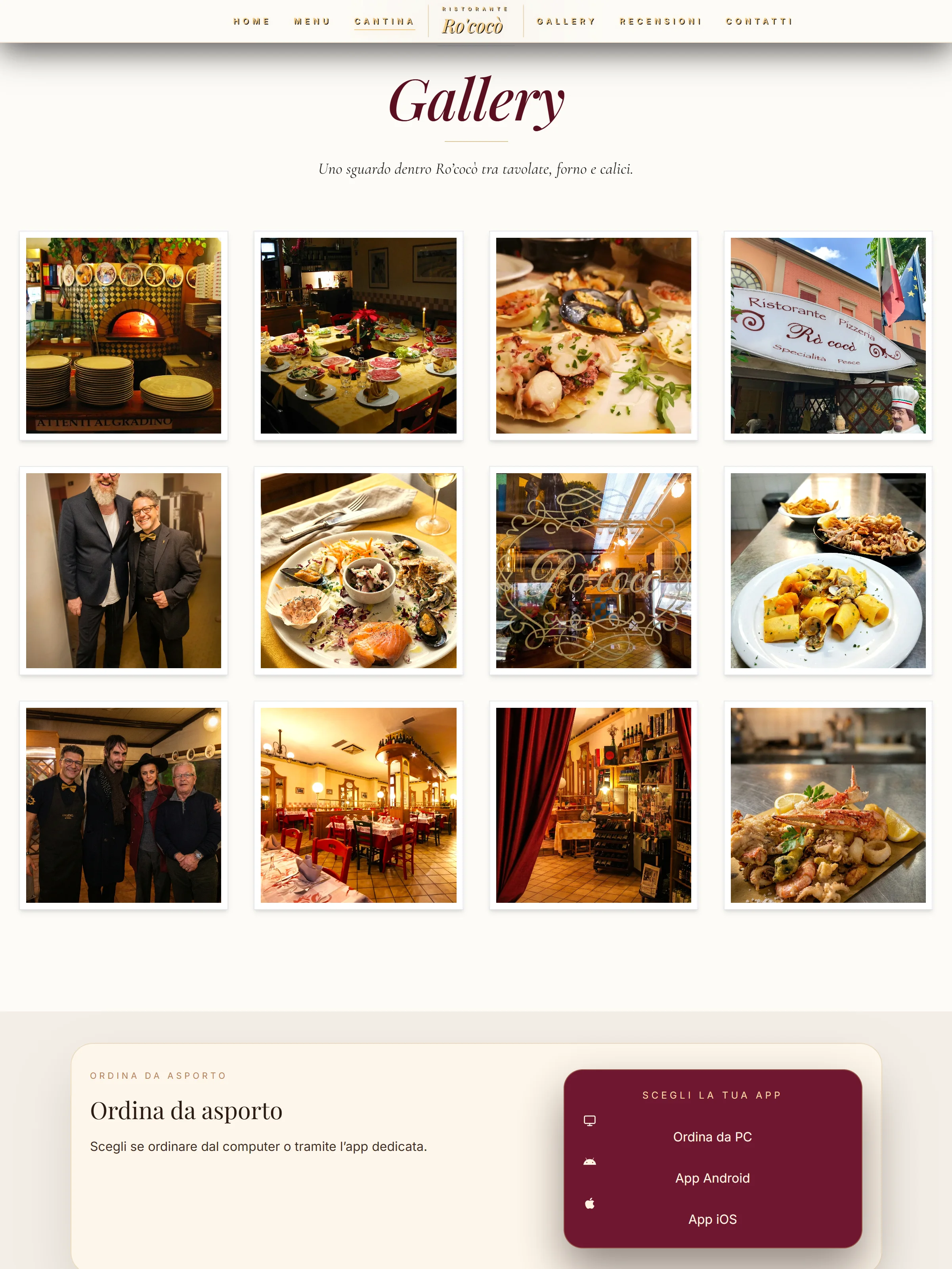Open the seafood platter with salmon photo
Image resolution: width=952 pixels, height=1269 pixels.
coord(359,570)
